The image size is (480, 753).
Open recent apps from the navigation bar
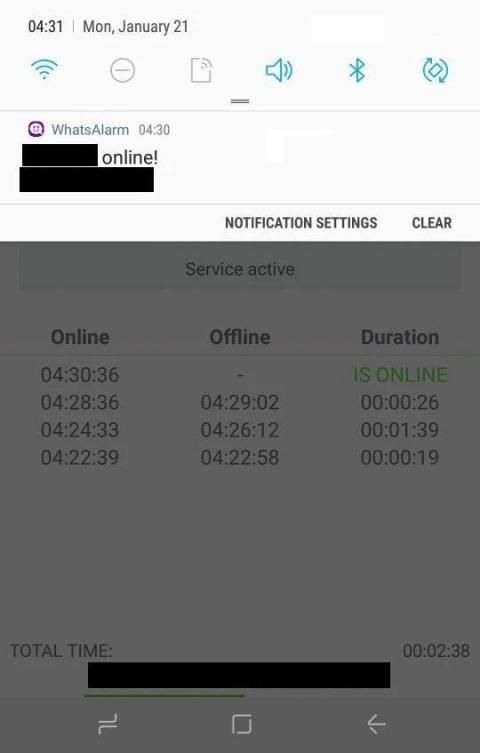[108, 724]
